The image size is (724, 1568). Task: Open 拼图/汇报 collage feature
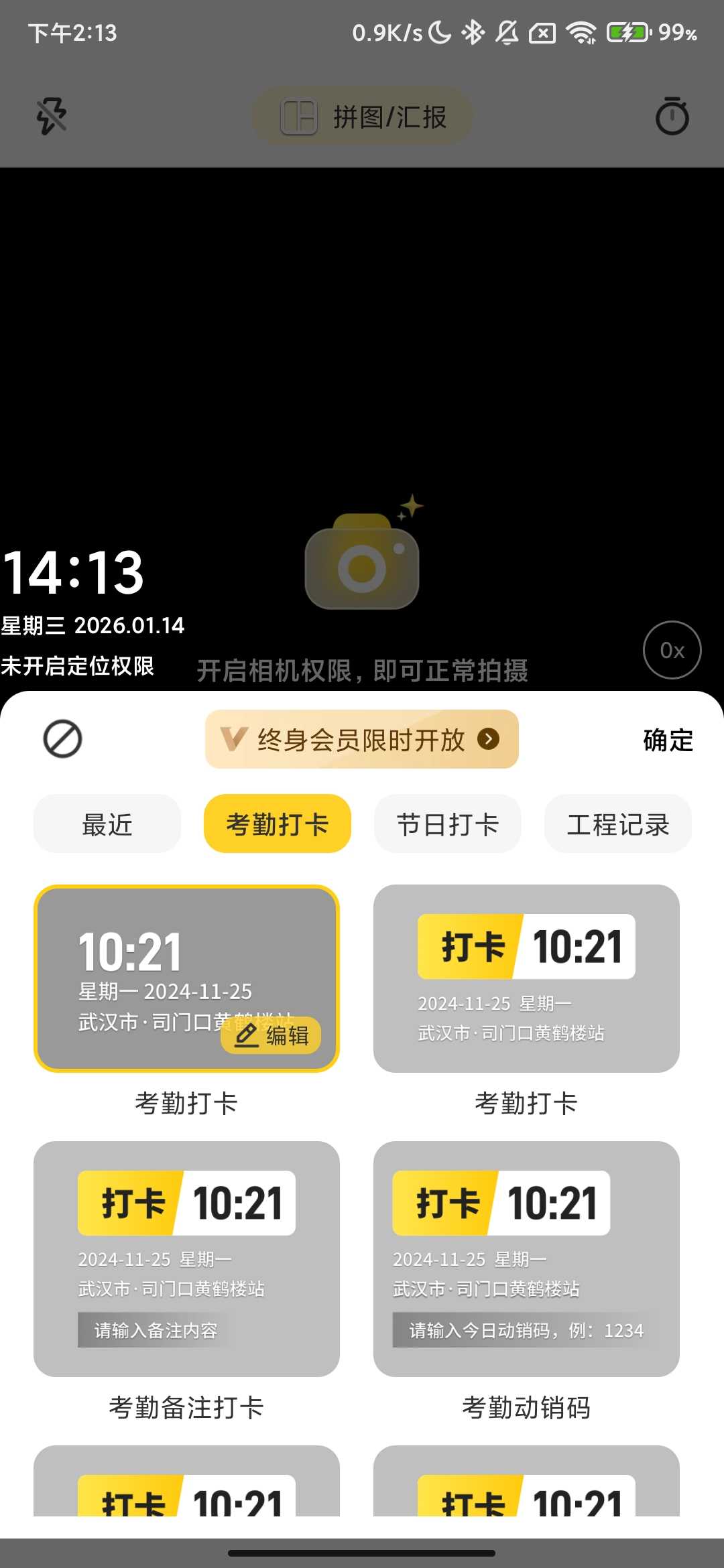point(362,116)
